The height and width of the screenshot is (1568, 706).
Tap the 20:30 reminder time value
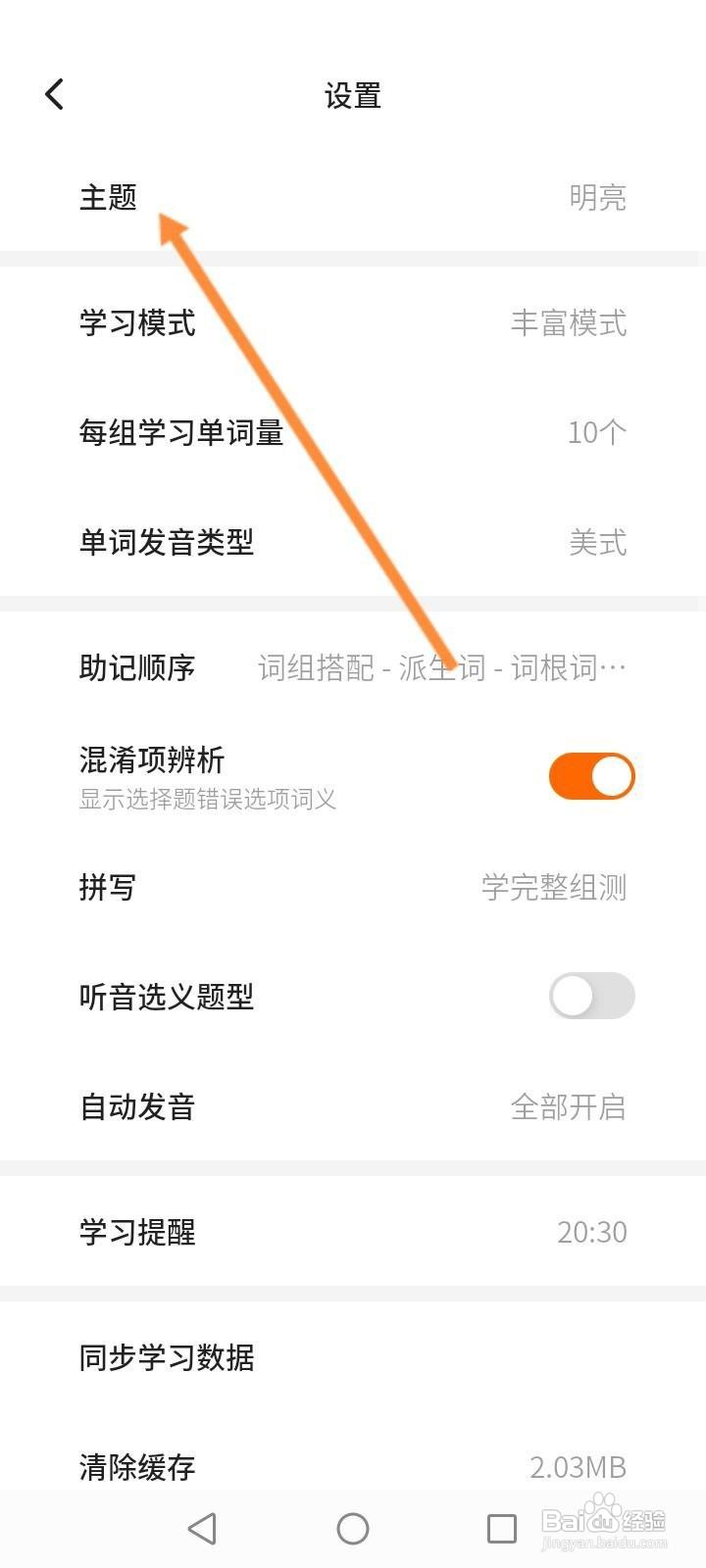(x=588, y=1233)
